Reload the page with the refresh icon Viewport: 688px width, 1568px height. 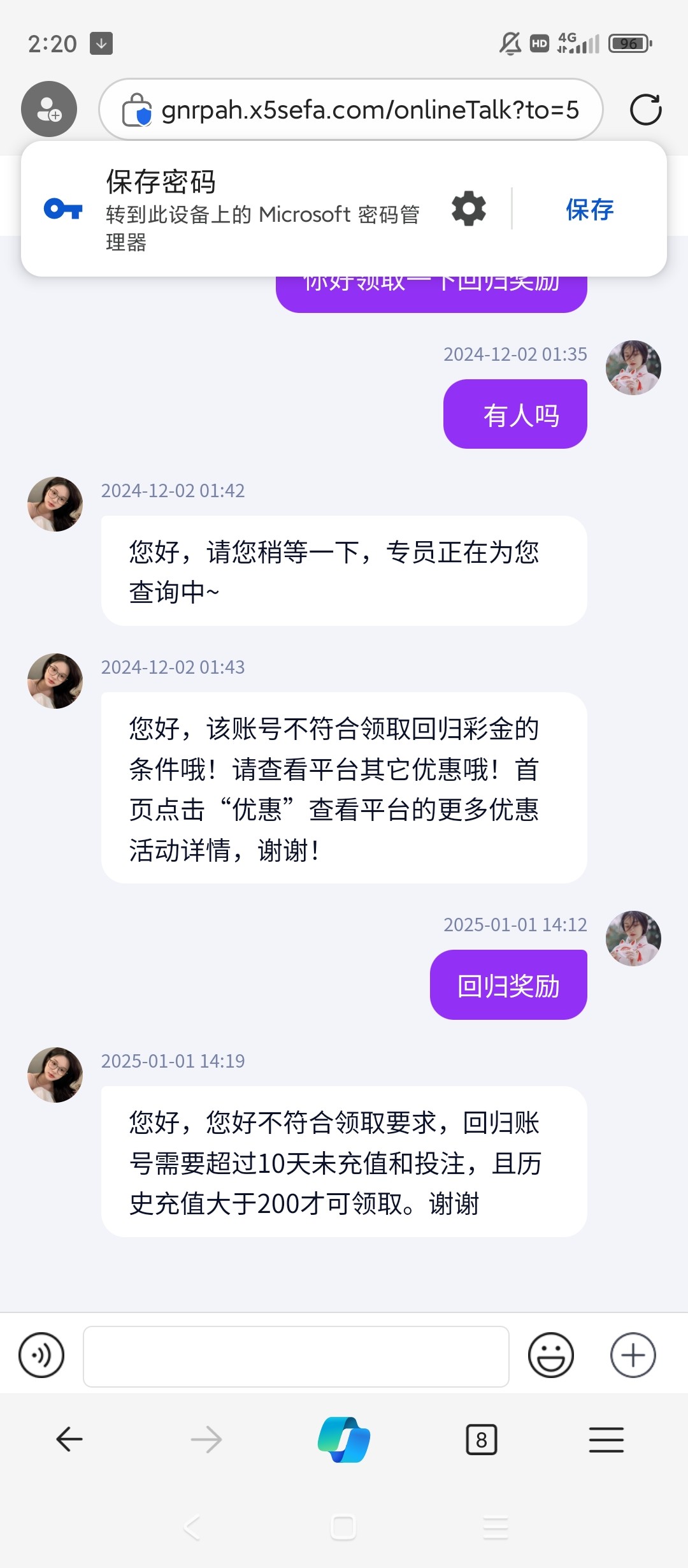coord(645,110)
